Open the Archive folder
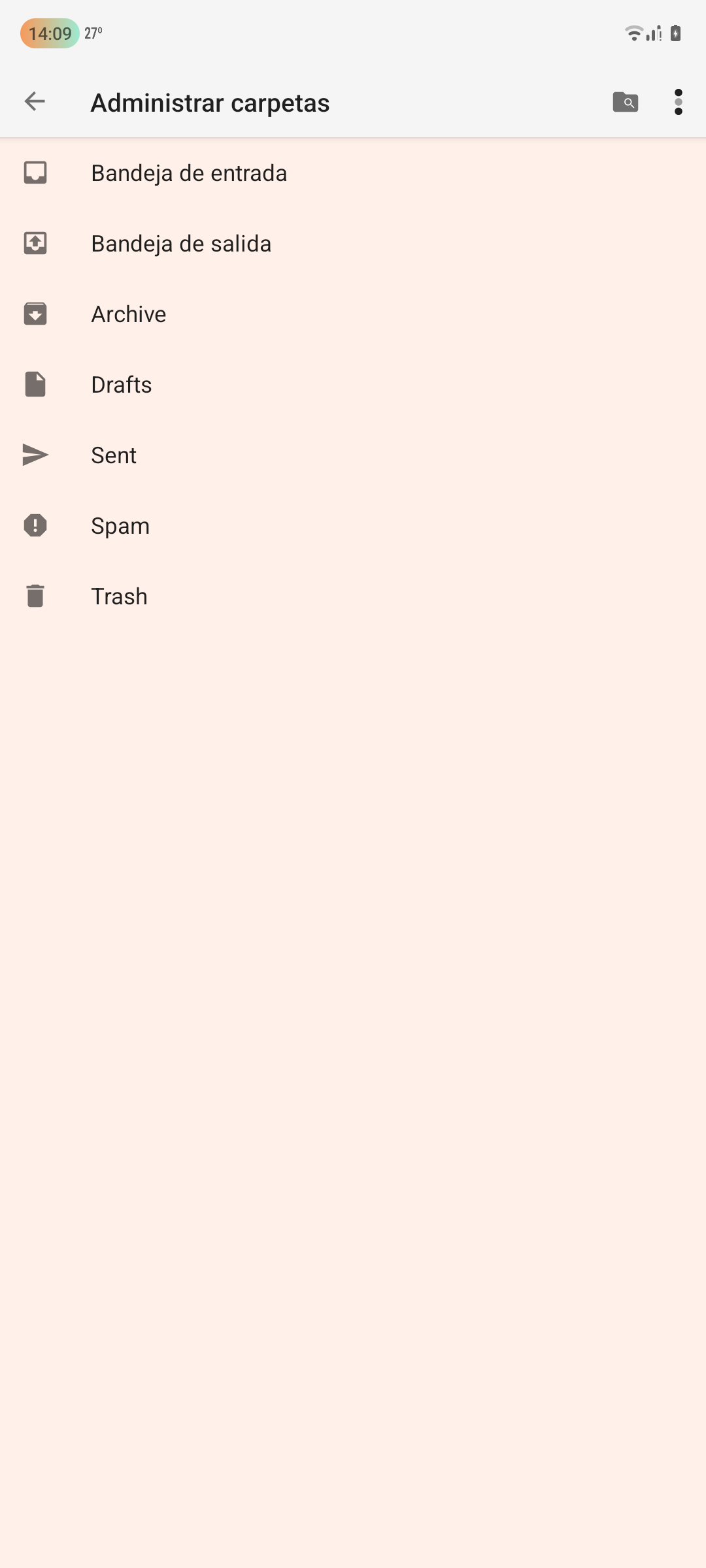The width and height of the screenshot is (706, 1568). coord(353,314)
